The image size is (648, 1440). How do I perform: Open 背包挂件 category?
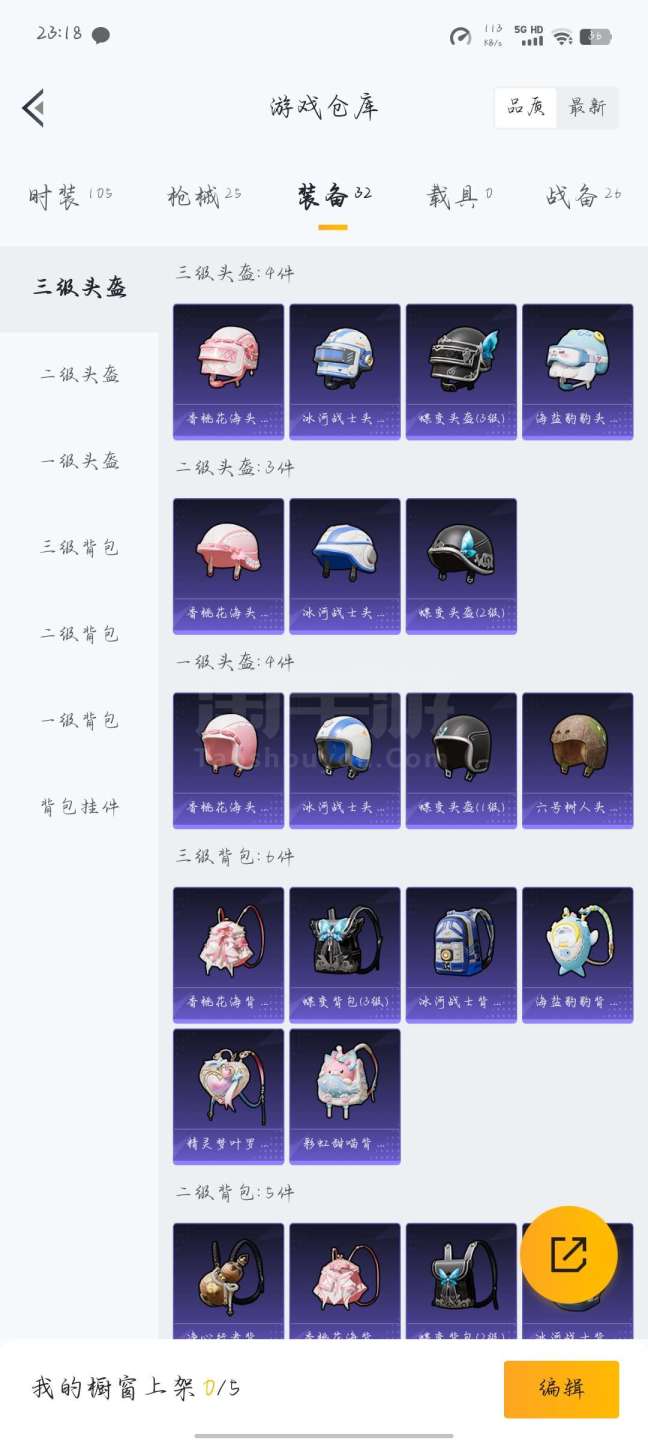(80, 807)
